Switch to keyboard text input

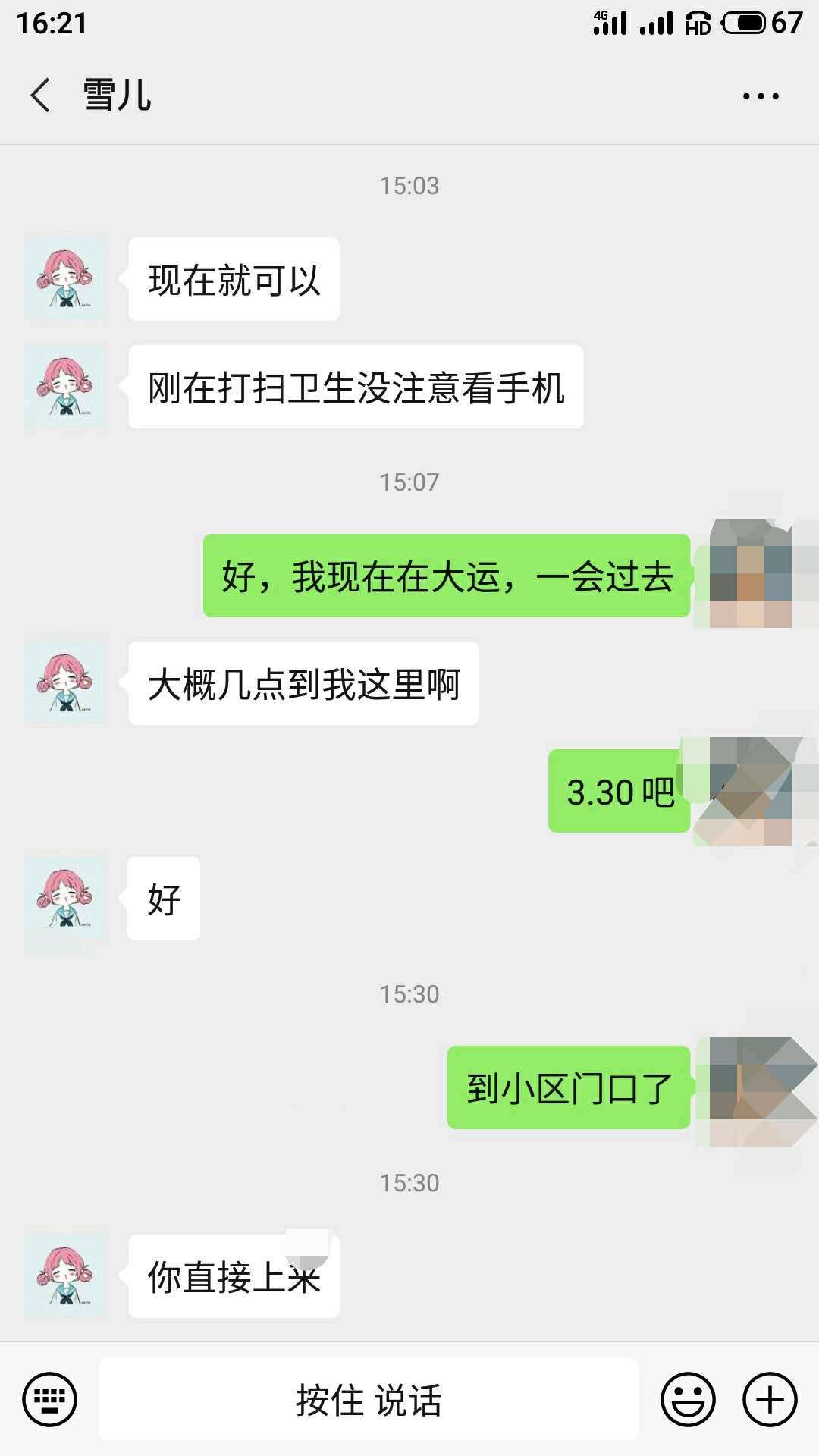click(50, 1399)
